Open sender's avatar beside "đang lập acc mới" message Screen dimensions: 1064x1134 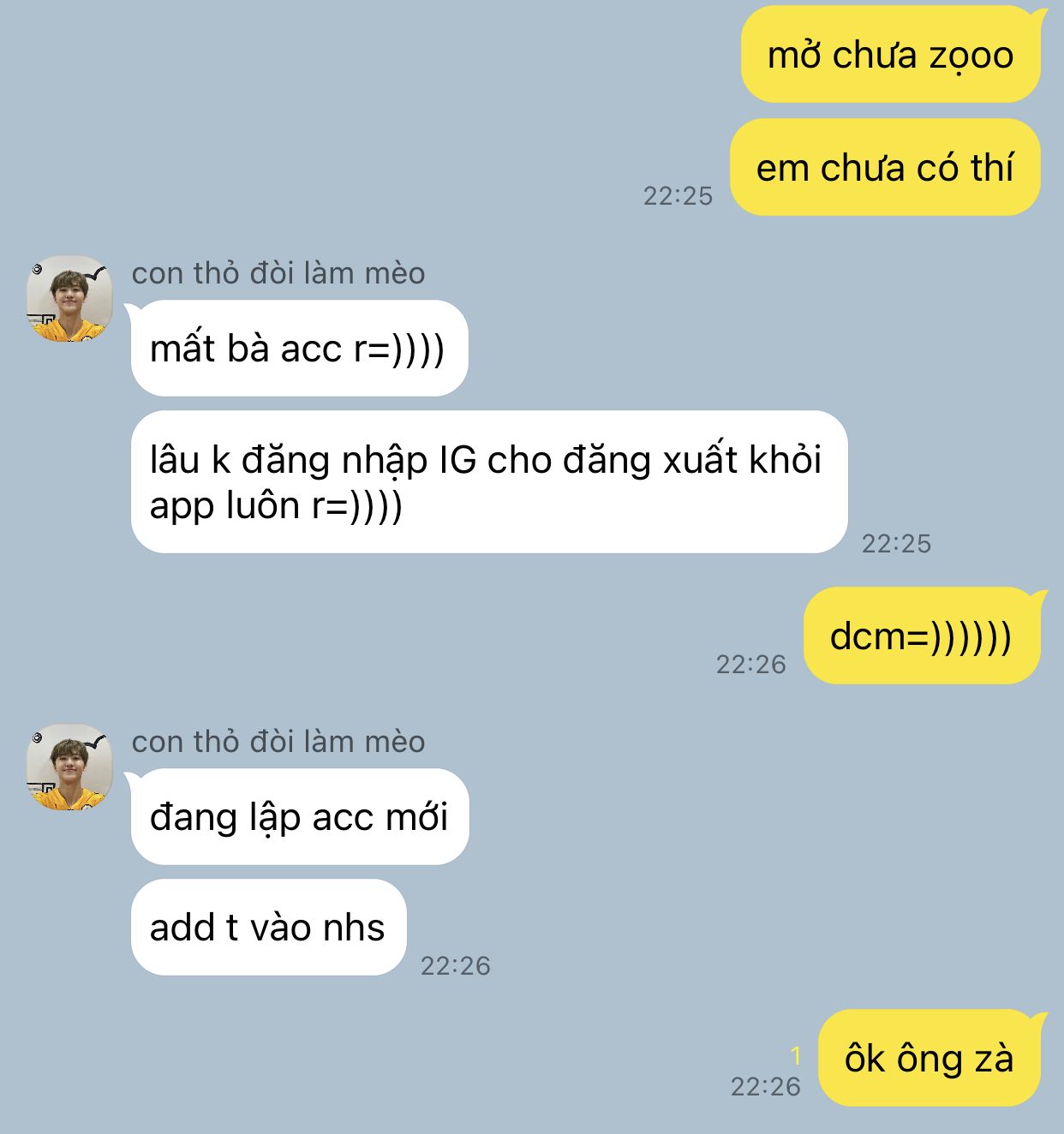tap(69, 767)
